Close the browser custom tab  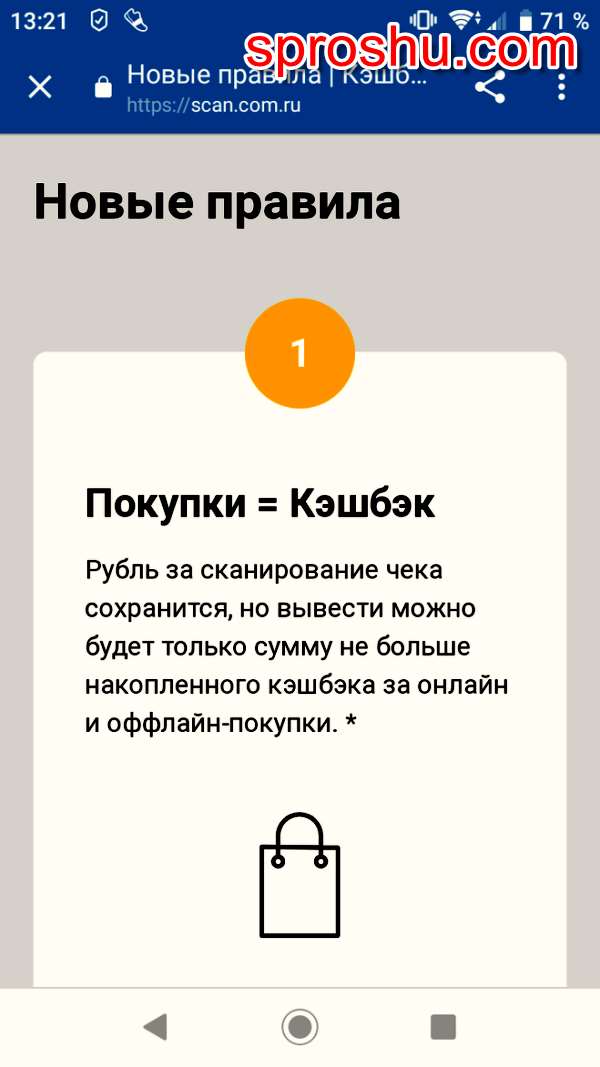point(40,87)
